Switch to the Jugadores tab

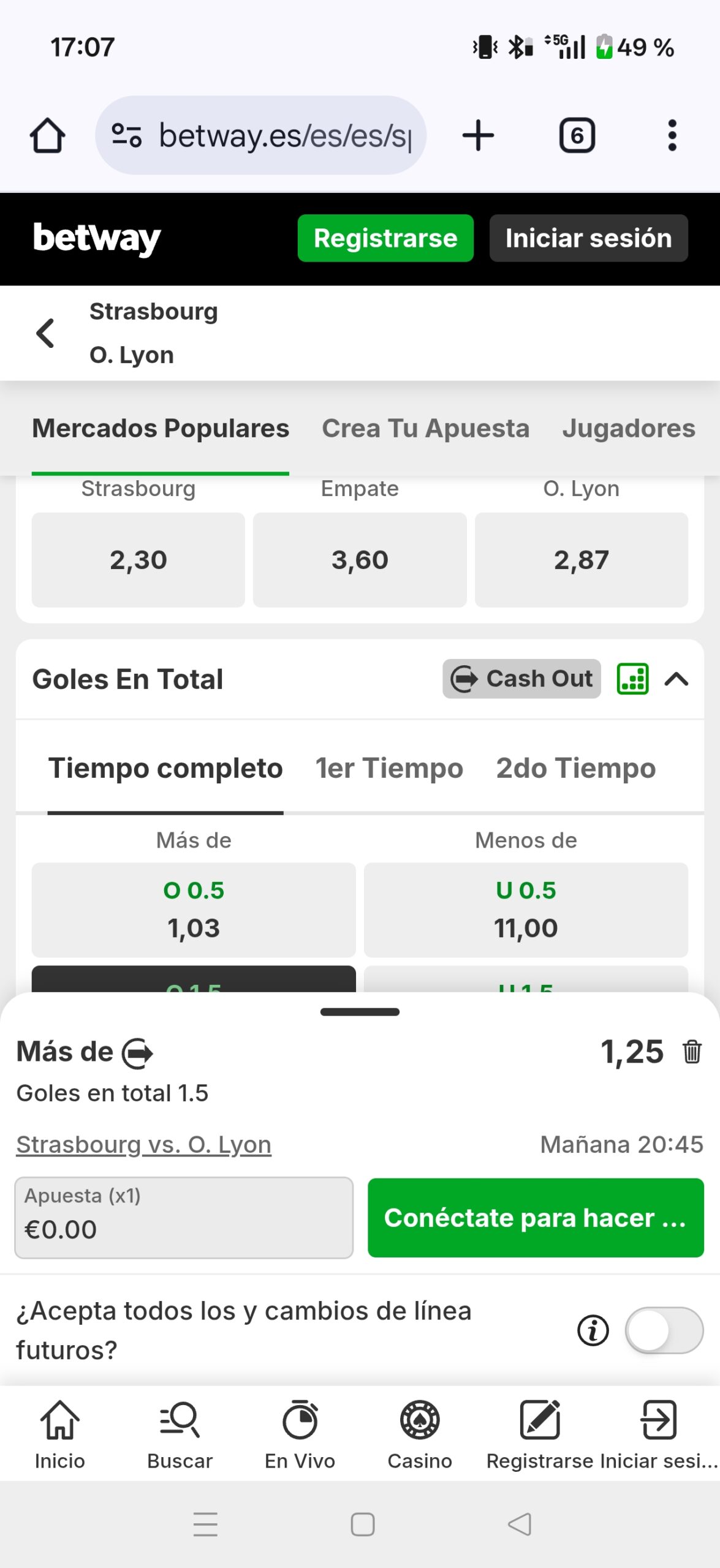pos(628,429)
